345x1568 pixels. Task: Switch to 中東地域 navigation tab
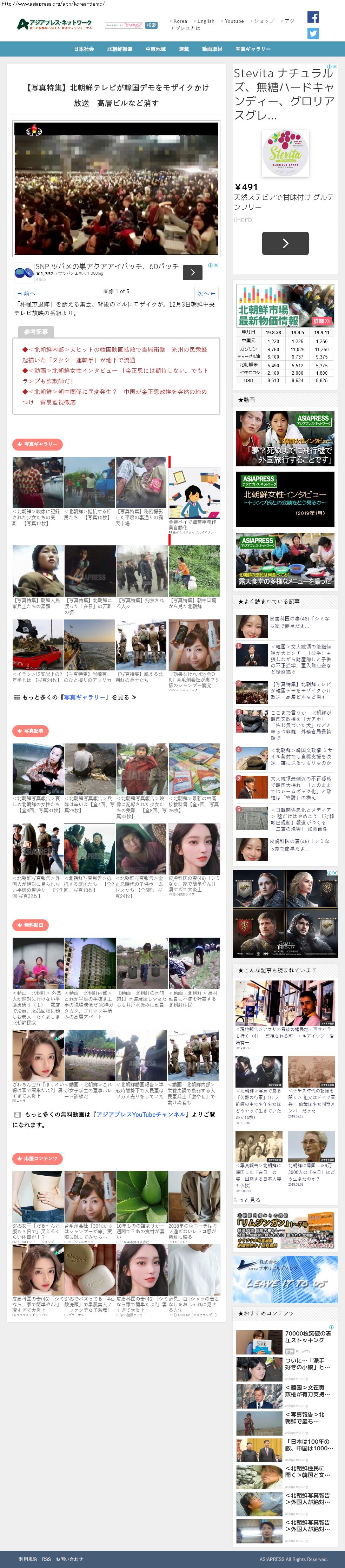coord(155,49)
